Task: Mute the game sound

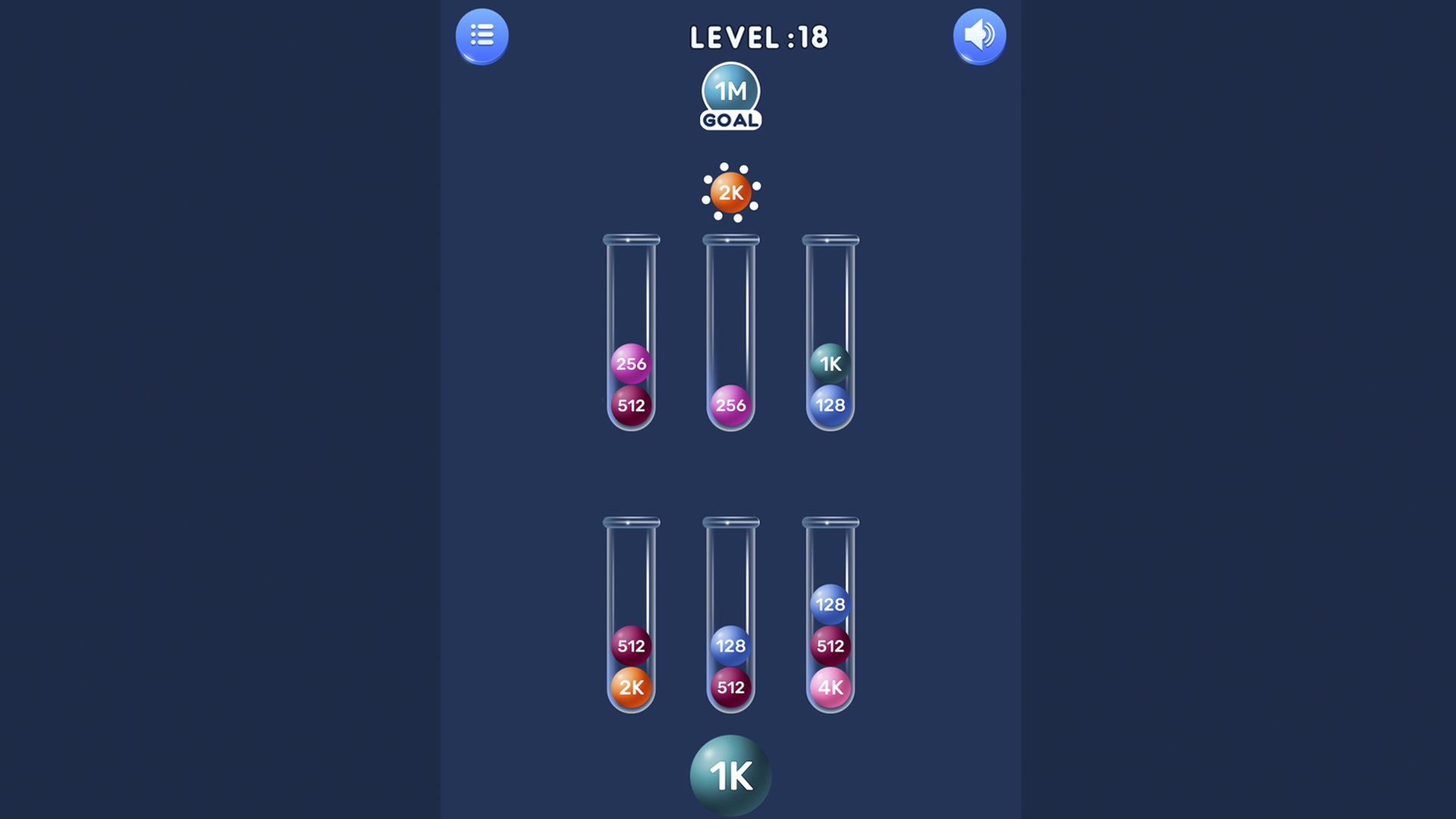Action: coord(979,36)
